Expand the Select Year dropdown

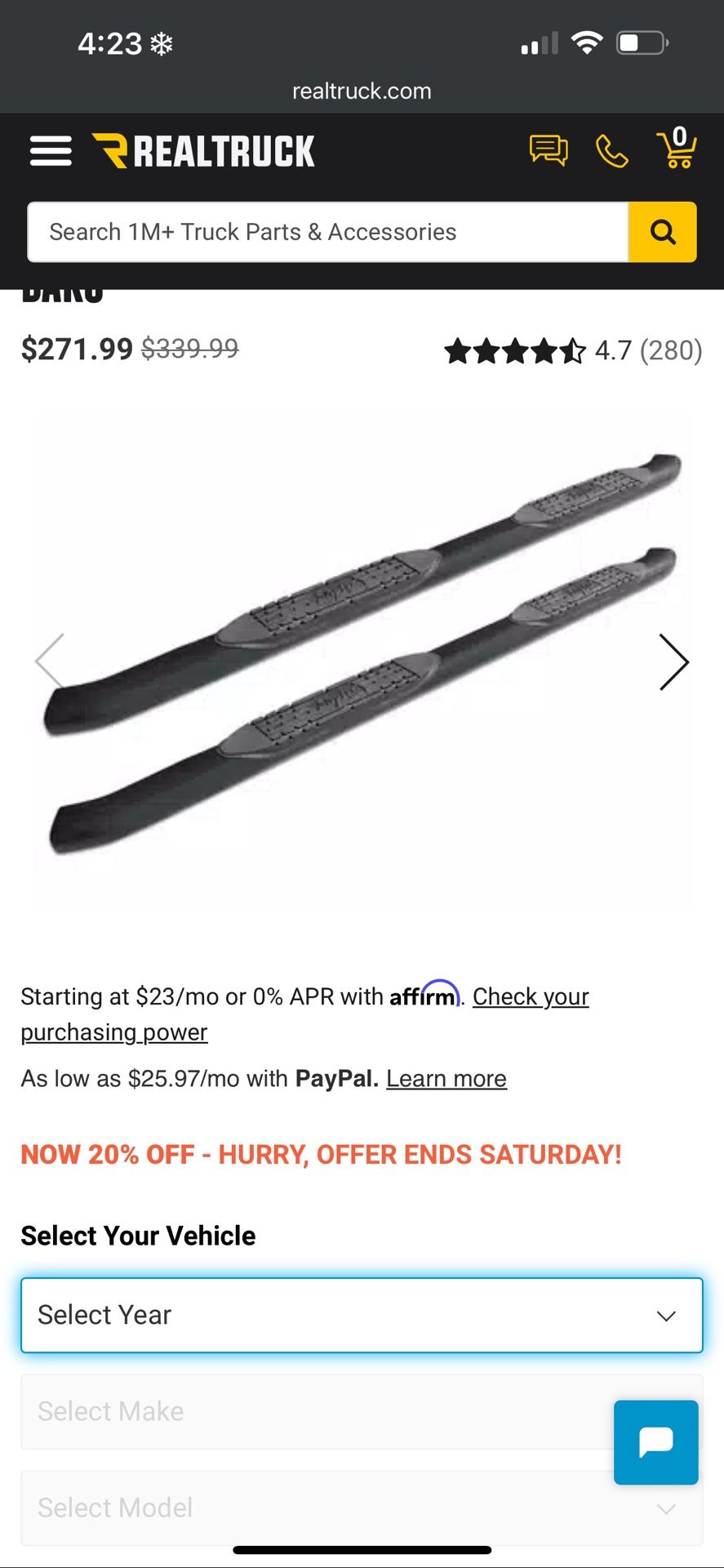pyautogui.click(x=362, y=1315)
